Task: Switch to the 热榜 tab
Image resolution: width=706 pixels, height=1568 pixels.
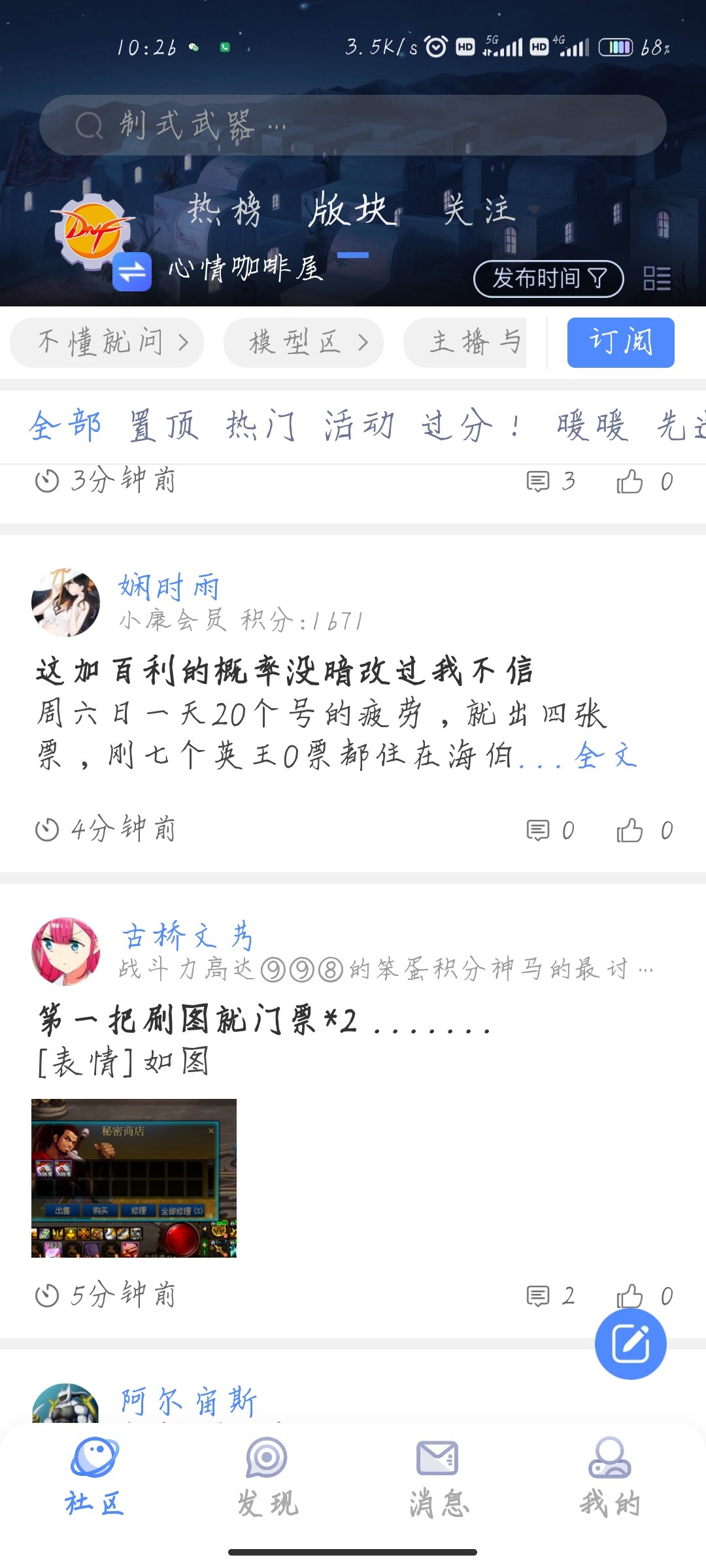Action: tap(225, 210)
